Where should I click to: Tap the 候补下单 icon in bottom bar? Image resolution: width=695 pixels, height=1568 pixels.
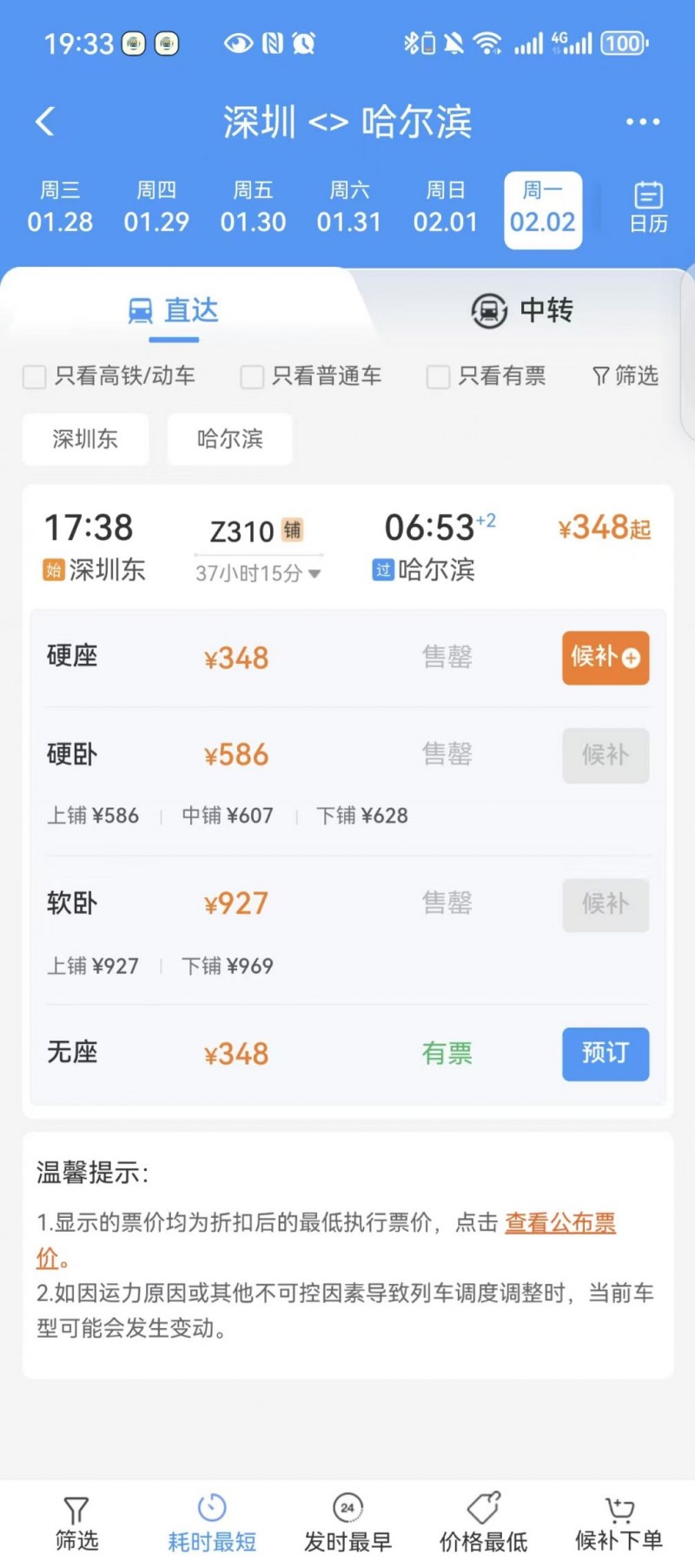click(619, 1516)
